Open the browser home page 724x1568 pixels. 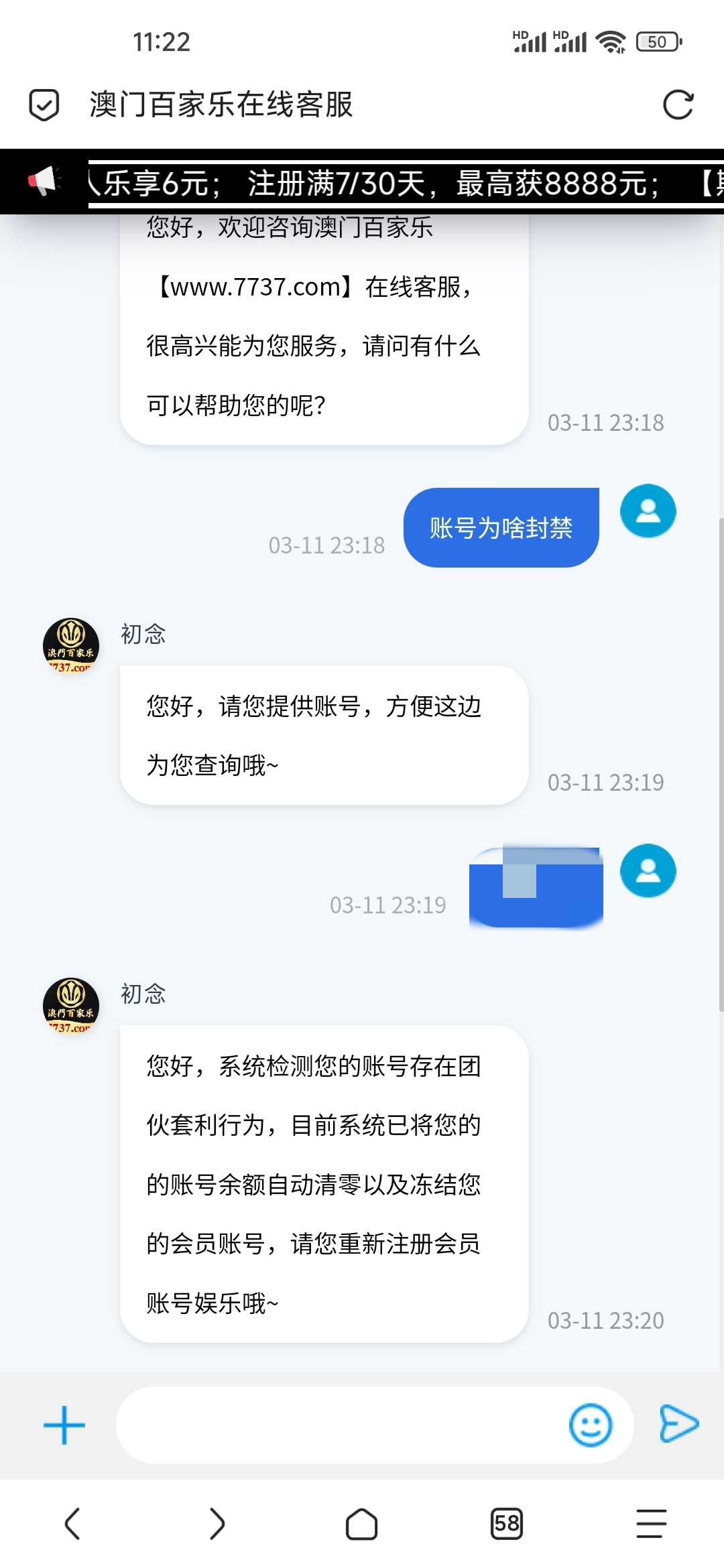tap(361, 1524)
